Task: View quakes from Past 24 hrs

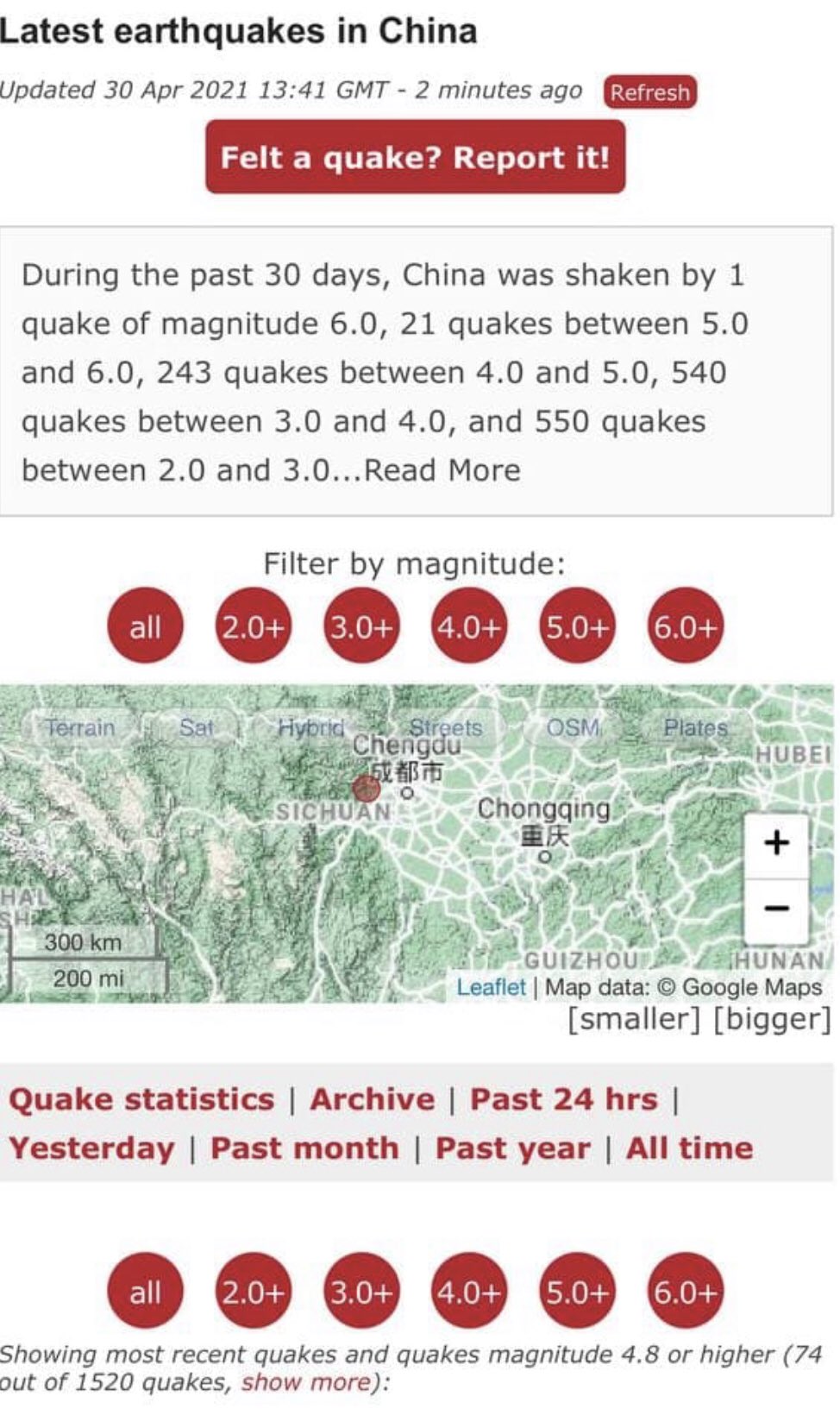Action: (563, 1099)
